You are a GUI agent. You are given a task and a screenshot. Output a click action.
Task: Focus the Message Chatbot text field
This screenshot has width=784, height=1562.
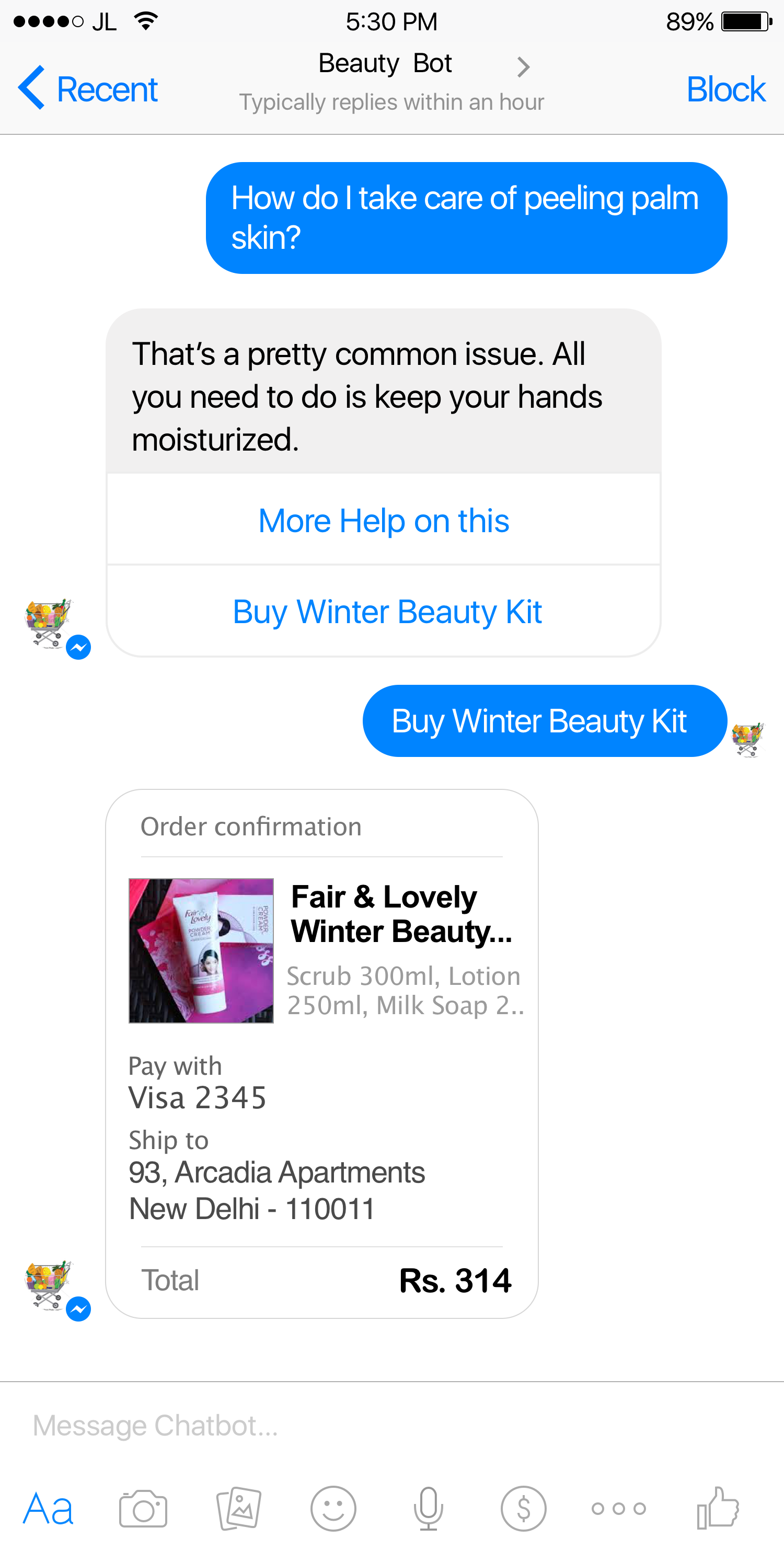point(391,1425)
